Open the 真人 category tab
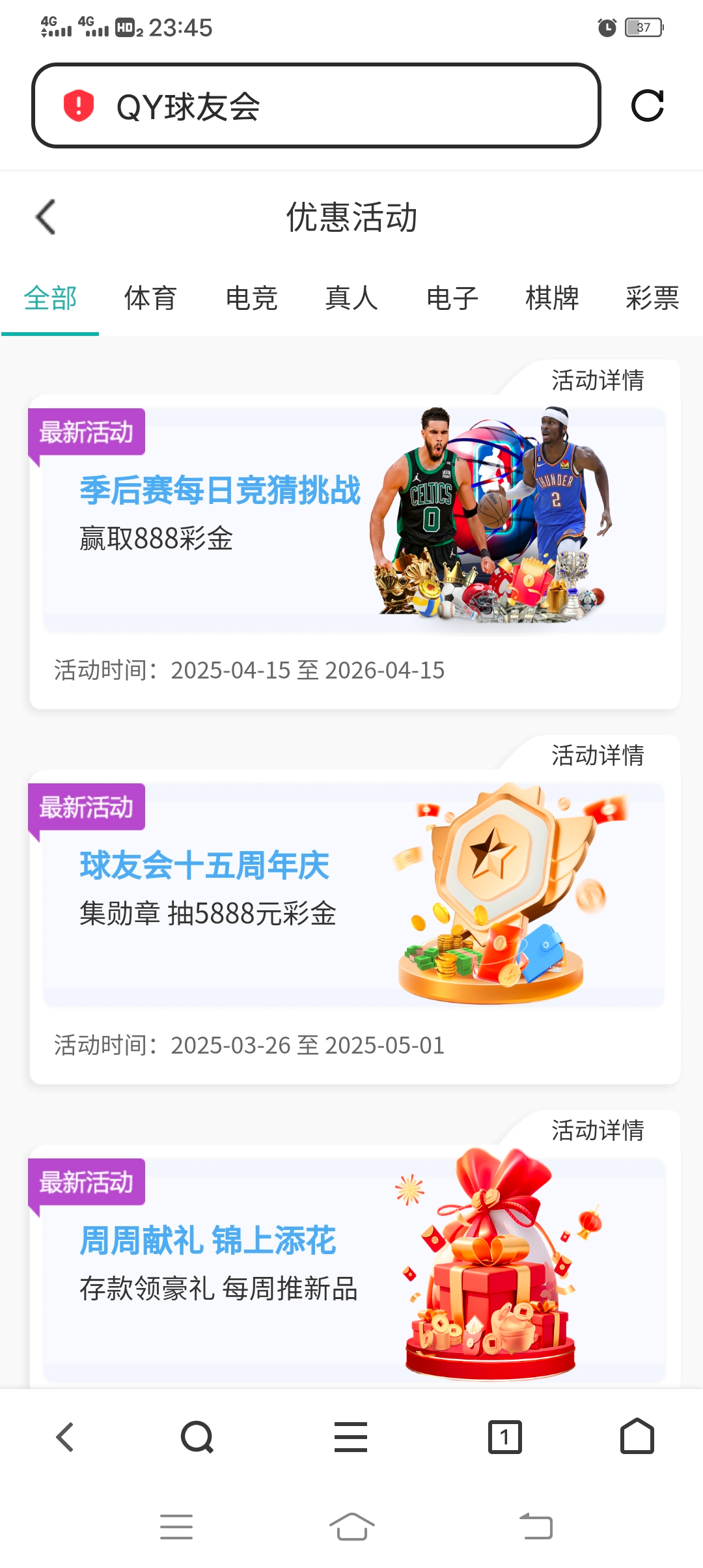 351,298
